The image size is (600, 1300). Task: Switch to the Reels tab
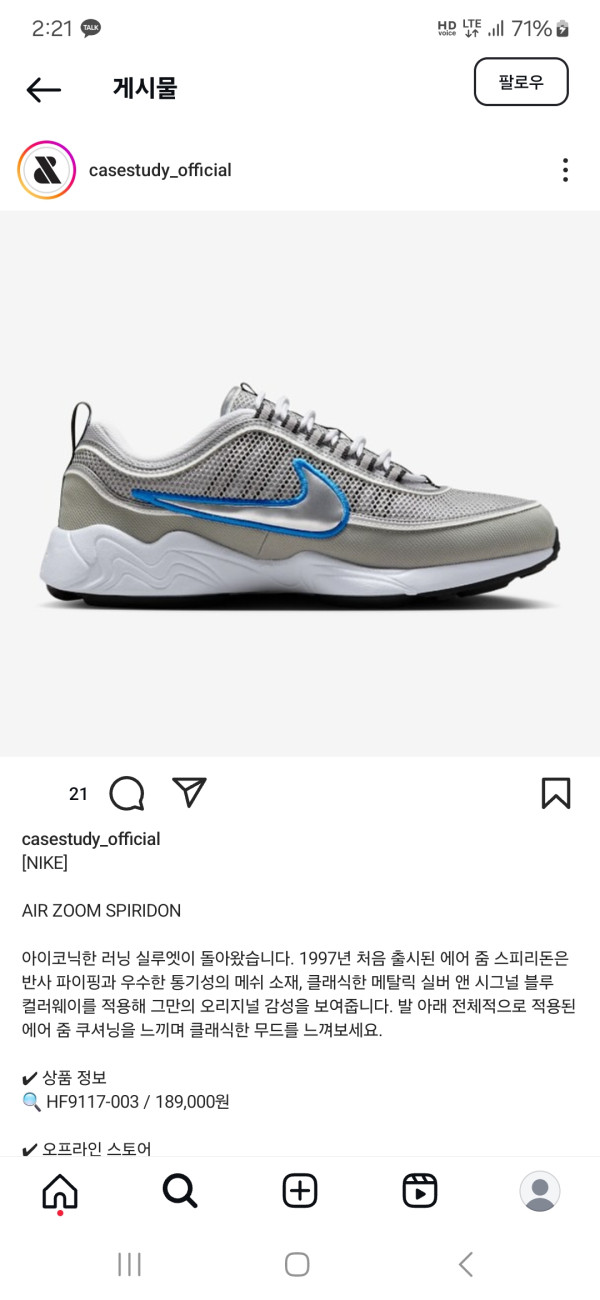coord(420,1191)
